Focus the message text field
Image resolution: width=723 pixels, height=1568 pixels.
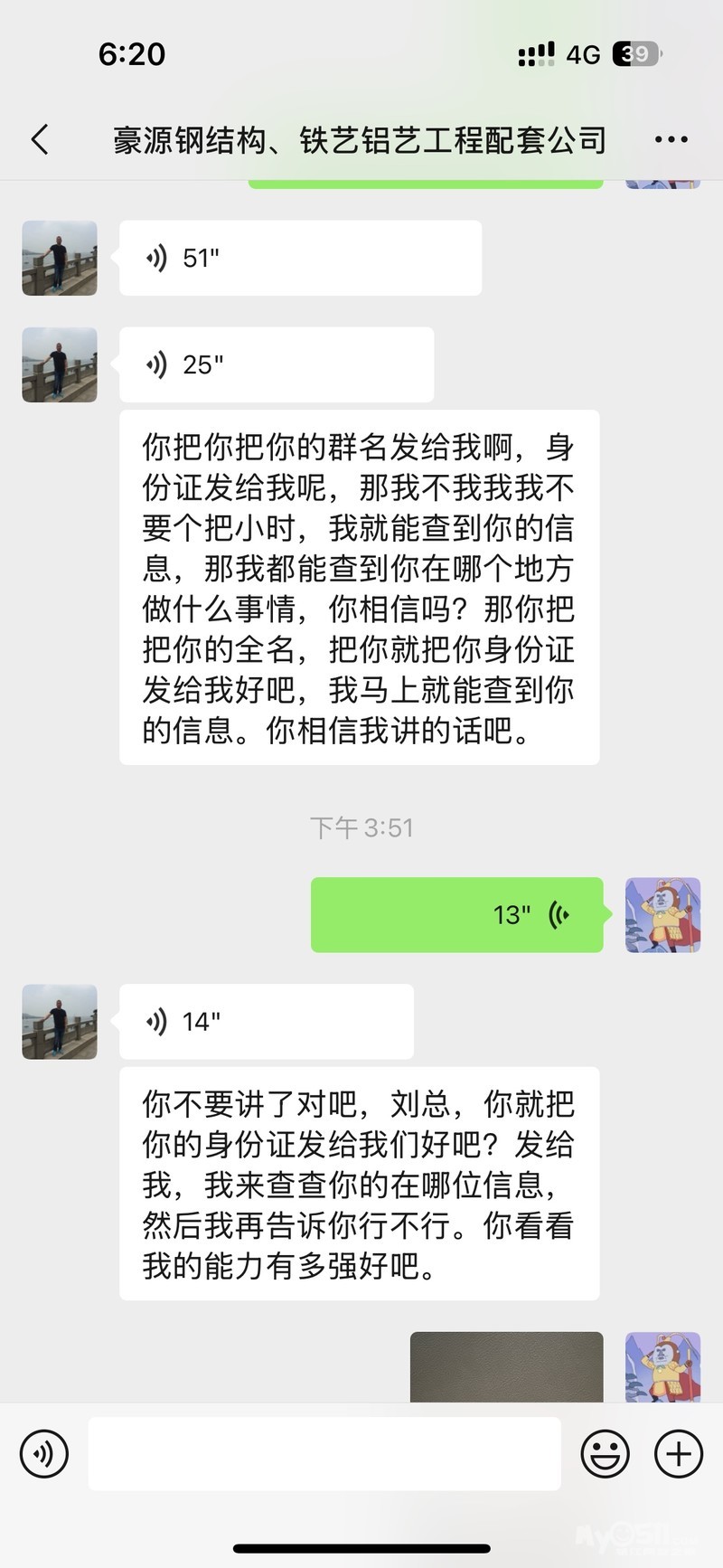pos(324,1453)
